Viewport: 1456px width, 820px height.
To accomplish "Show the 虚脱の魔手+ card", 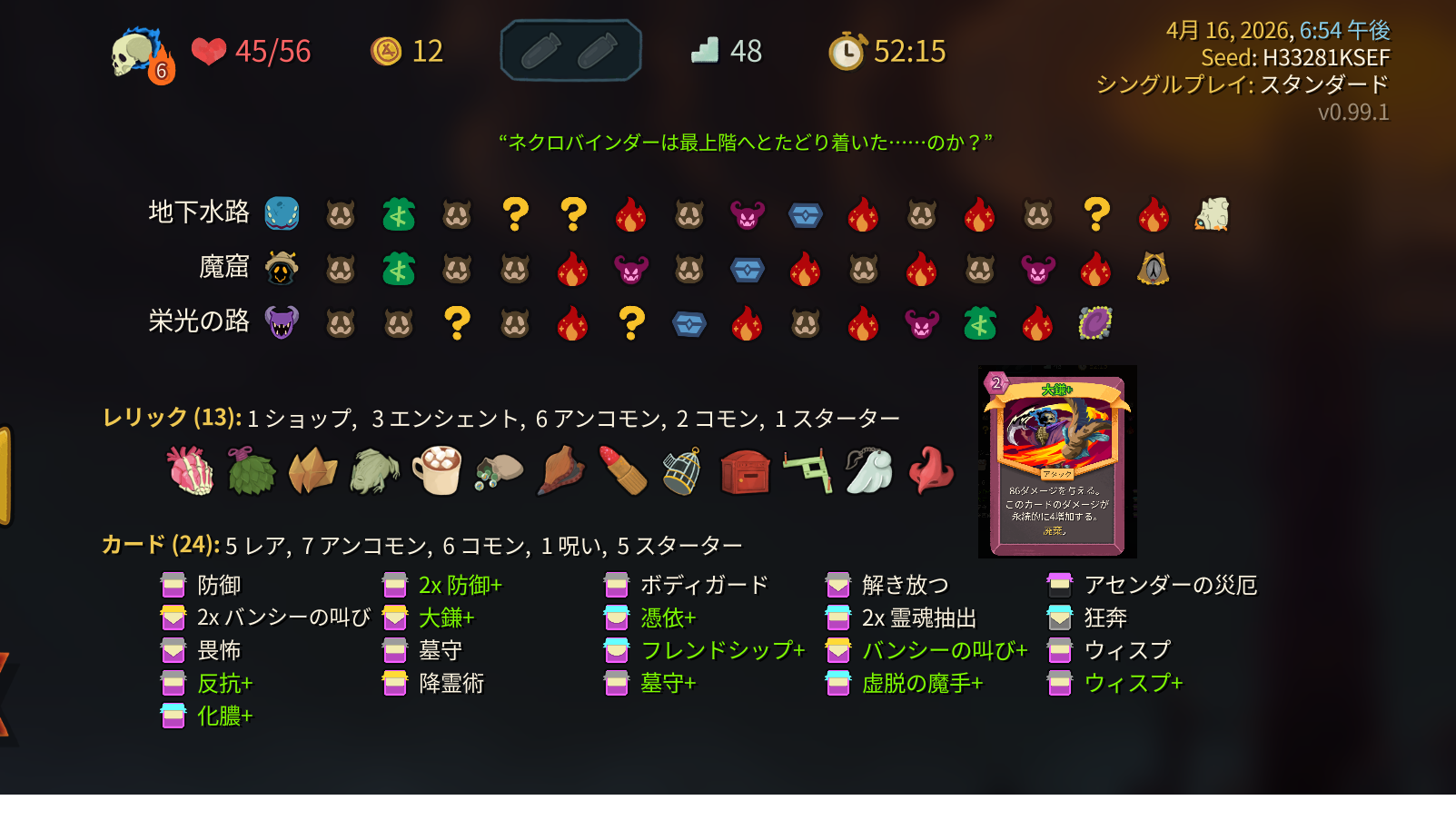I will 905,683.
